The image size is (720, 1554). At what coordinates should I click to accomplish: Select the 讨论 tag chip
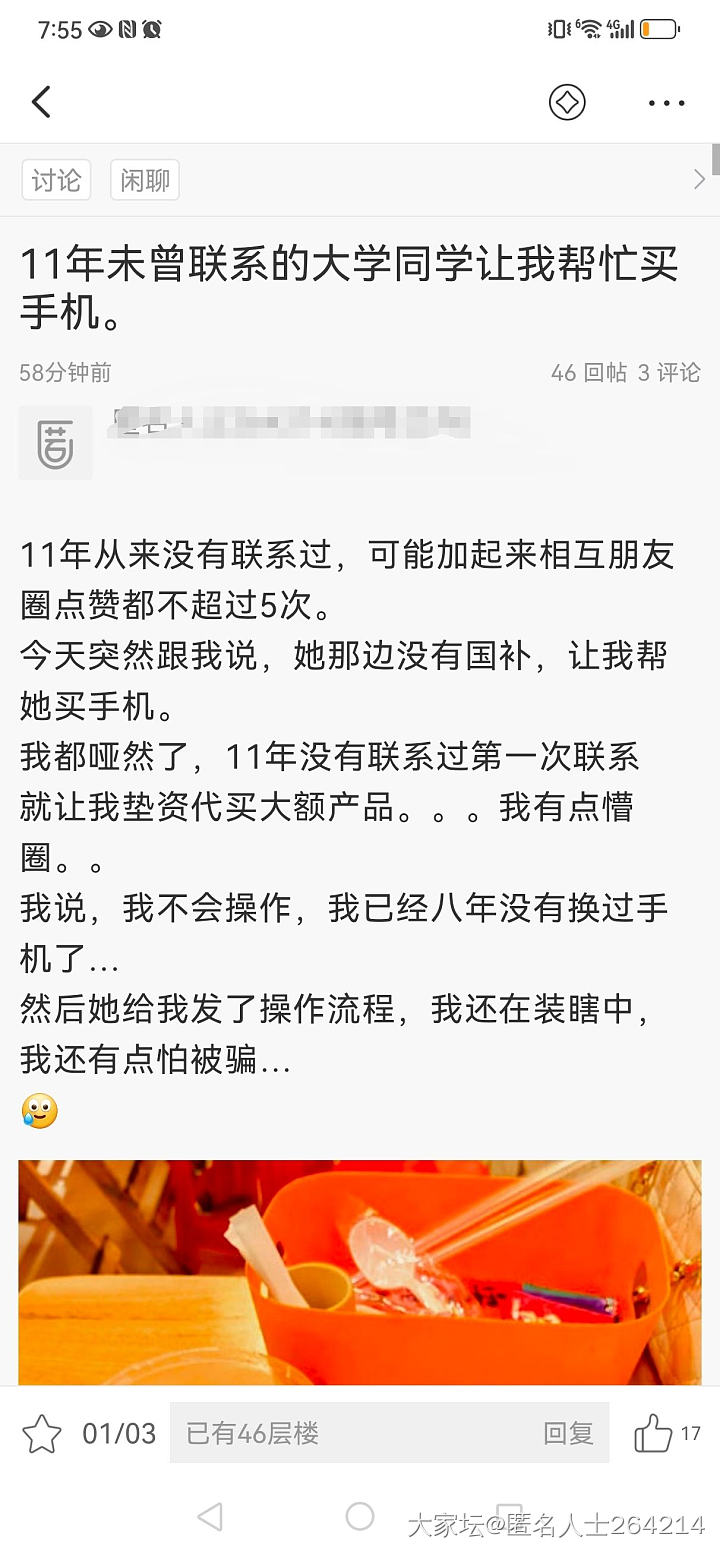56,180
